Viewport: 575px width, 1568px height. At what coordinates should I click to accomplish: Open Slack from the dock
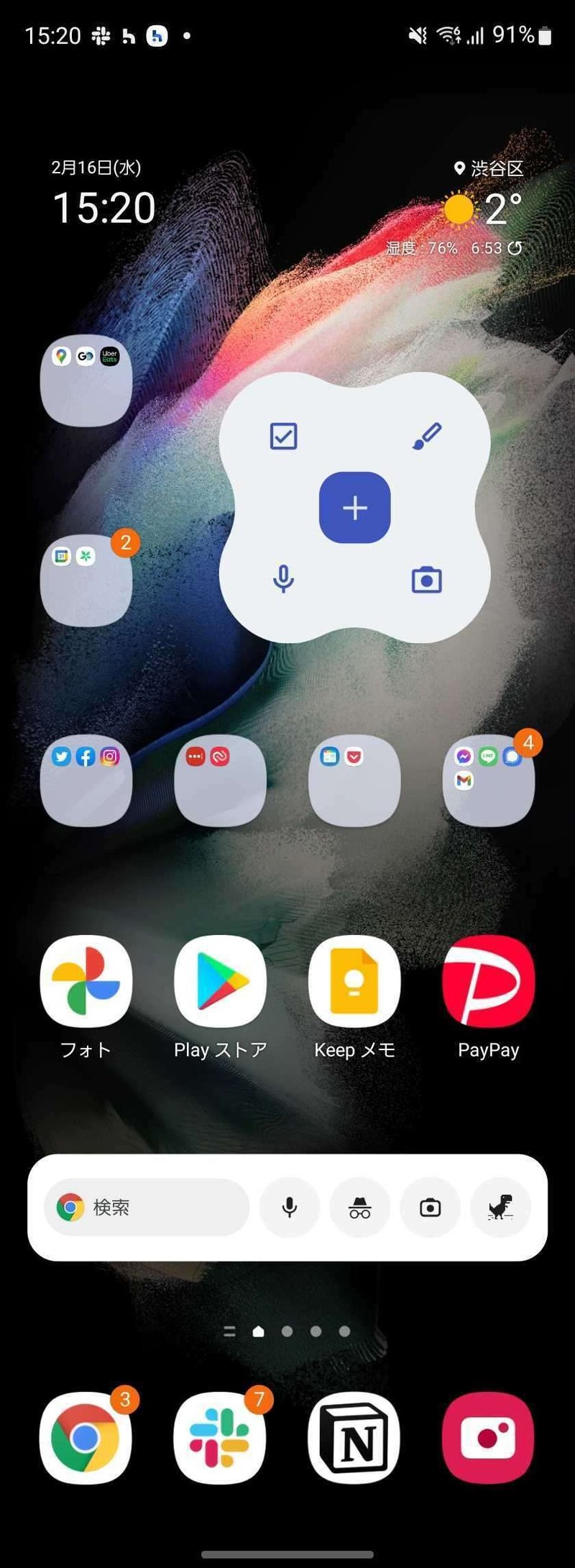pyautogui.click(x=220, y=1439)
